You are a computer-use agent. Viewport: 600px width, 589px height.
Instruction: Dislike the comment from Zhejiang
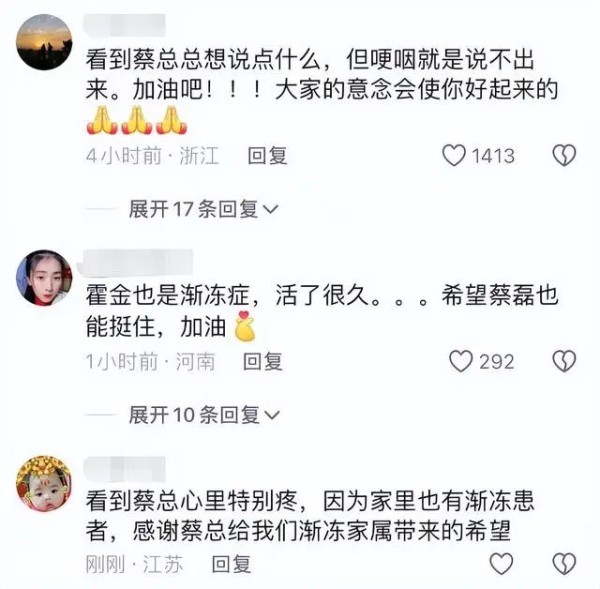pyautogui.click(x=565, y=156)
